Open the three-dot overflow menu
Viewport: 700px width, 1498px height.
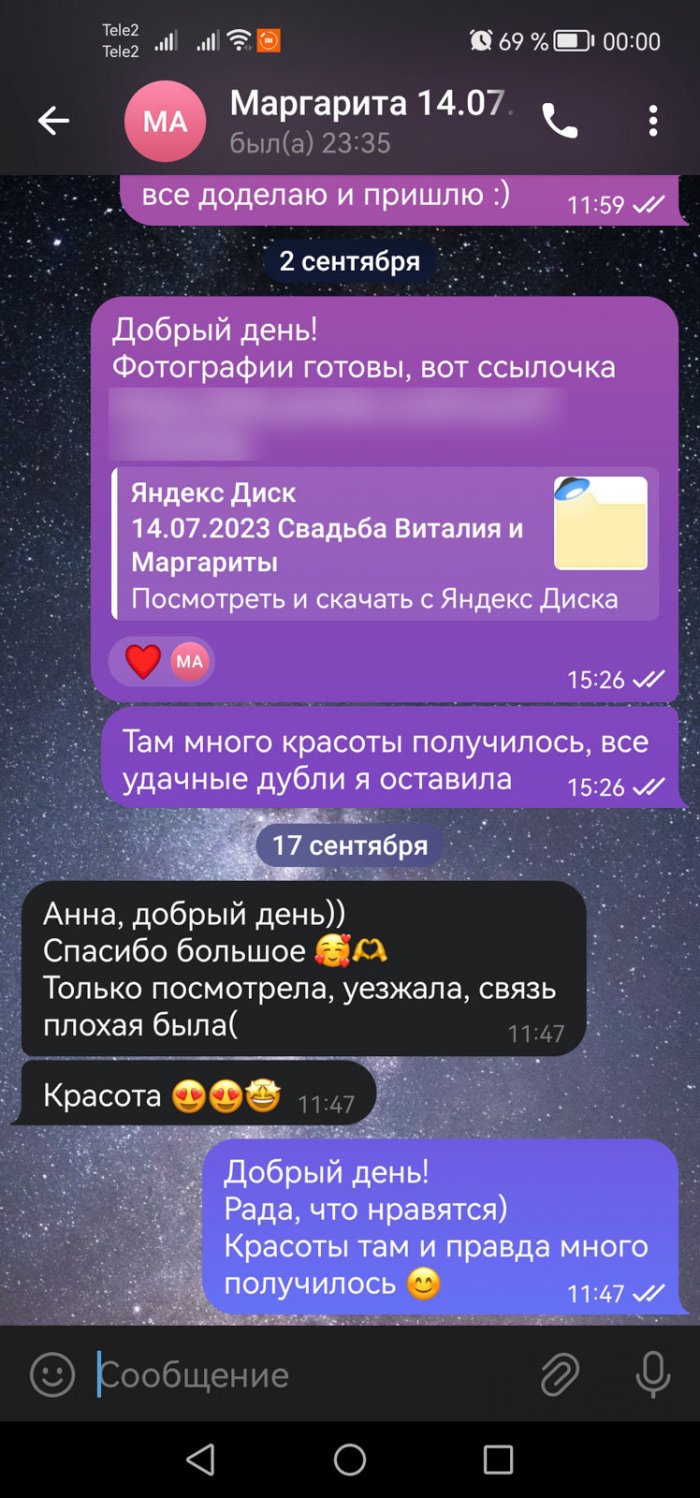point(652,121)
